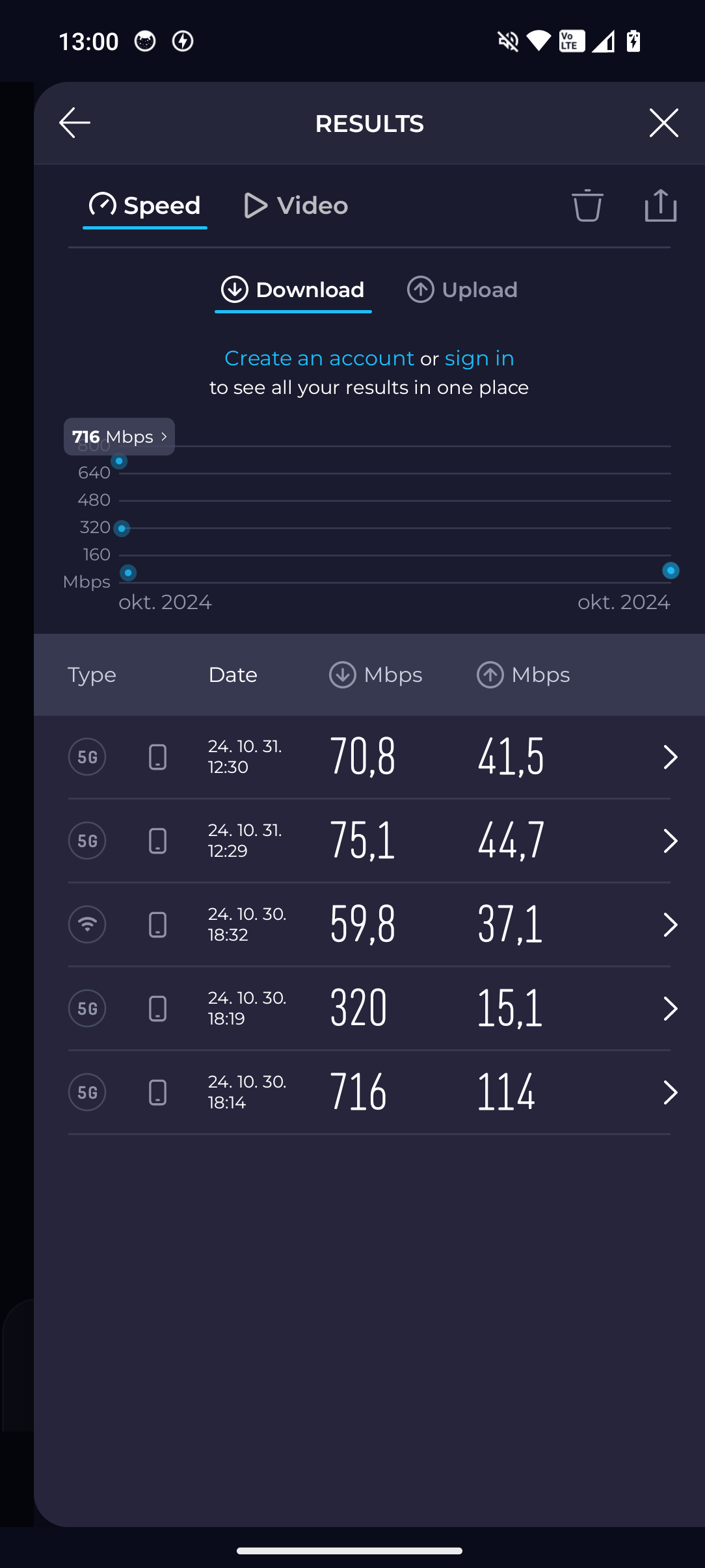Screen dimensions: 705x1568
Task: Select the Download graph tab
Action: [x=293, y=290]
